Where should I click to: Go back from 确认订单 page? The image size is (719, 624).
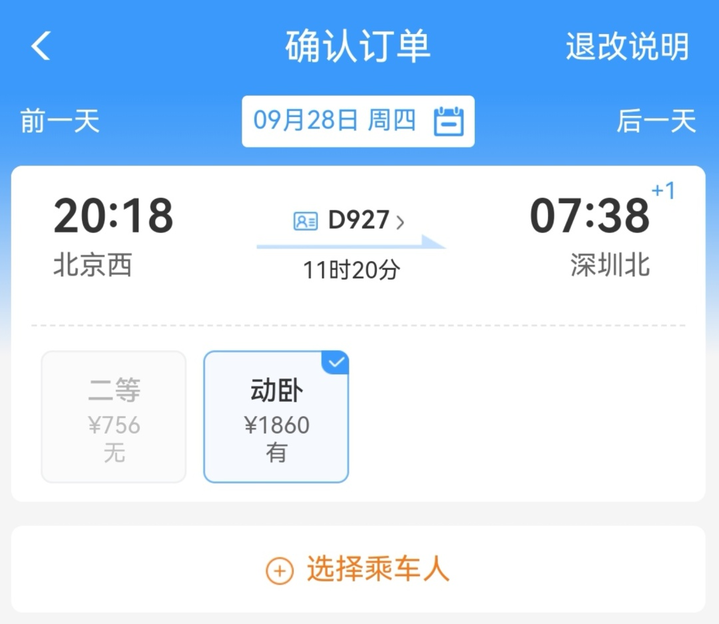tap(41, 46)
